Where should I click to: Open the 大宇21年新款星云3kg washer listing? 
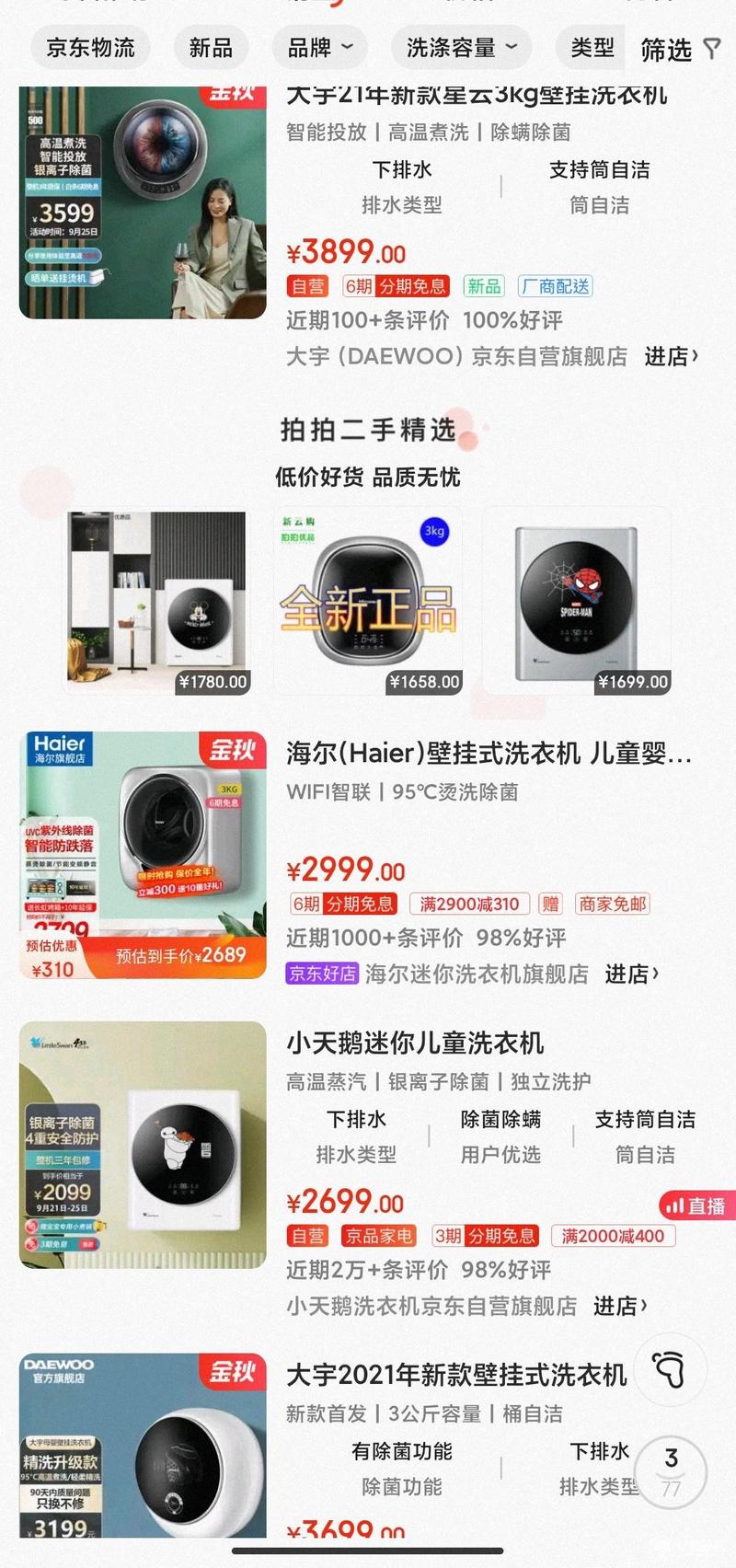pos(477,96)
